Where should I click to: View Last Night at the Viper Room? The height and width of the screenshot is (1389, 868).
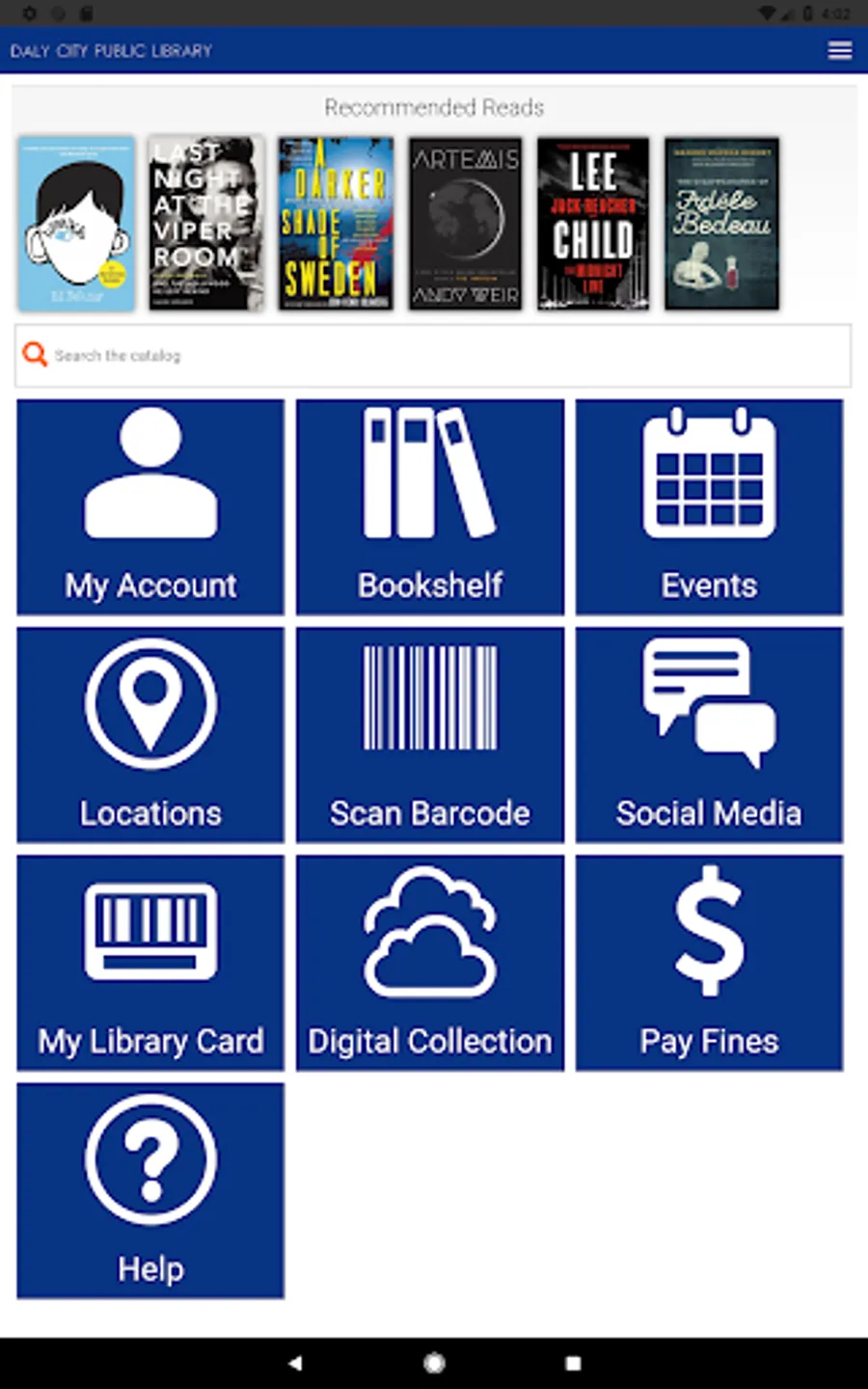[206, 224]
